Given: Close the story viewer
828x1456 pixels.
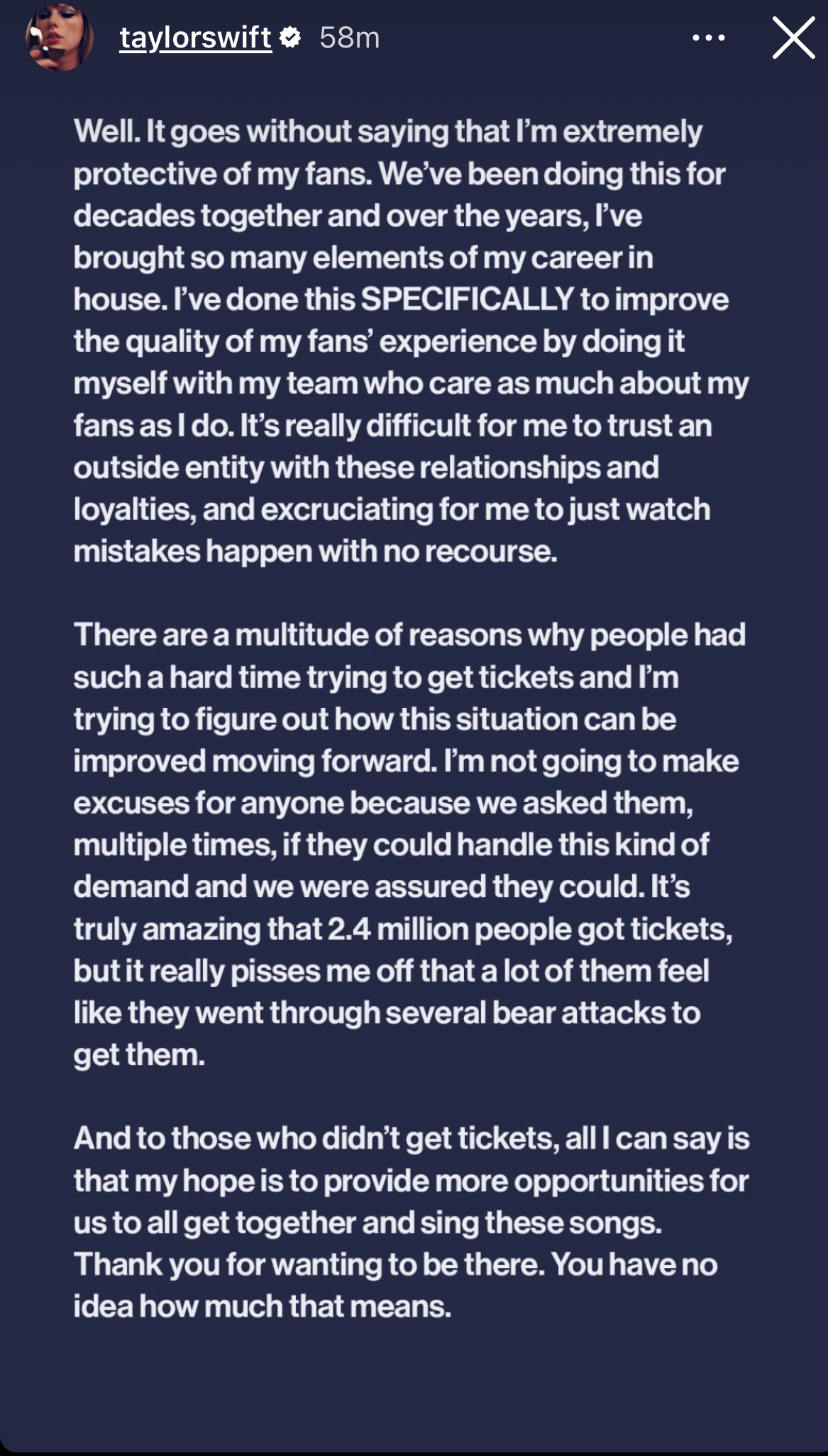Looking at the screenshot, I should (793, 38).
